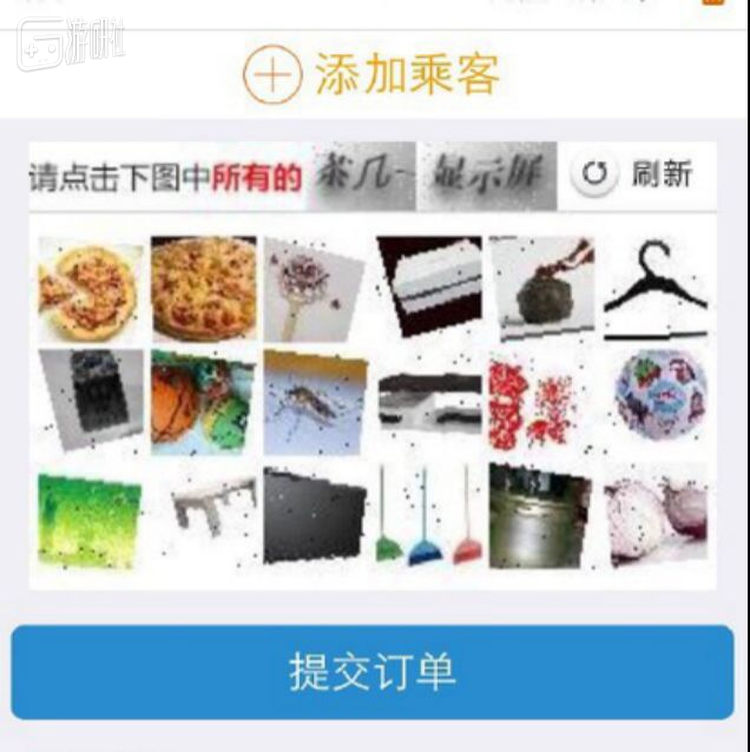Choose the mosquito captcha image
Image resolution: width=750 pixels, height=752 pixels.
(313, 403)
